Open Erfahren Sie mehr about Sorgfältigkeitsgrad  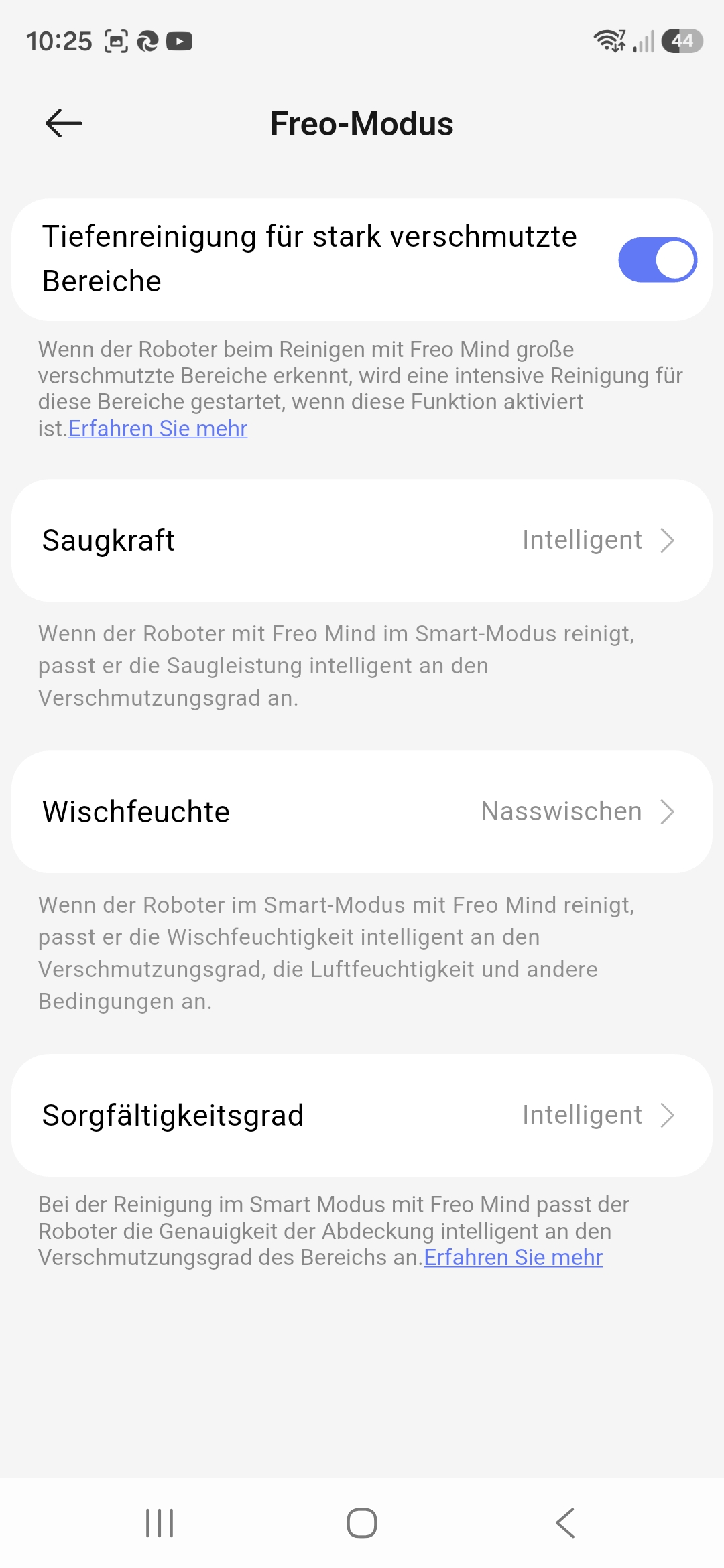click(513, 1258)
